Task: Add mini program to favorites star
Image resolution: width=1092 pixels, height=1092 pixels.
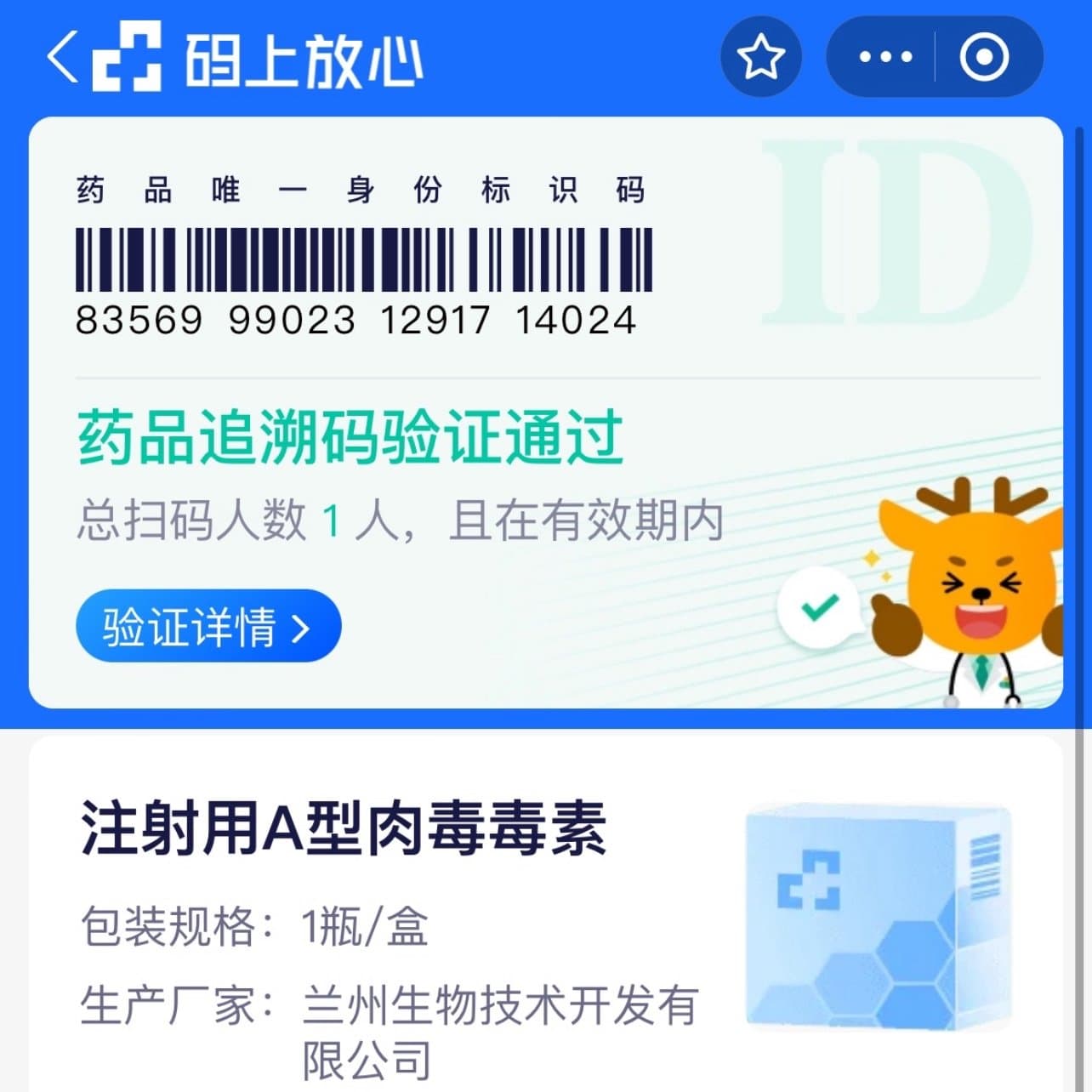Action: (x=760, y=57)
